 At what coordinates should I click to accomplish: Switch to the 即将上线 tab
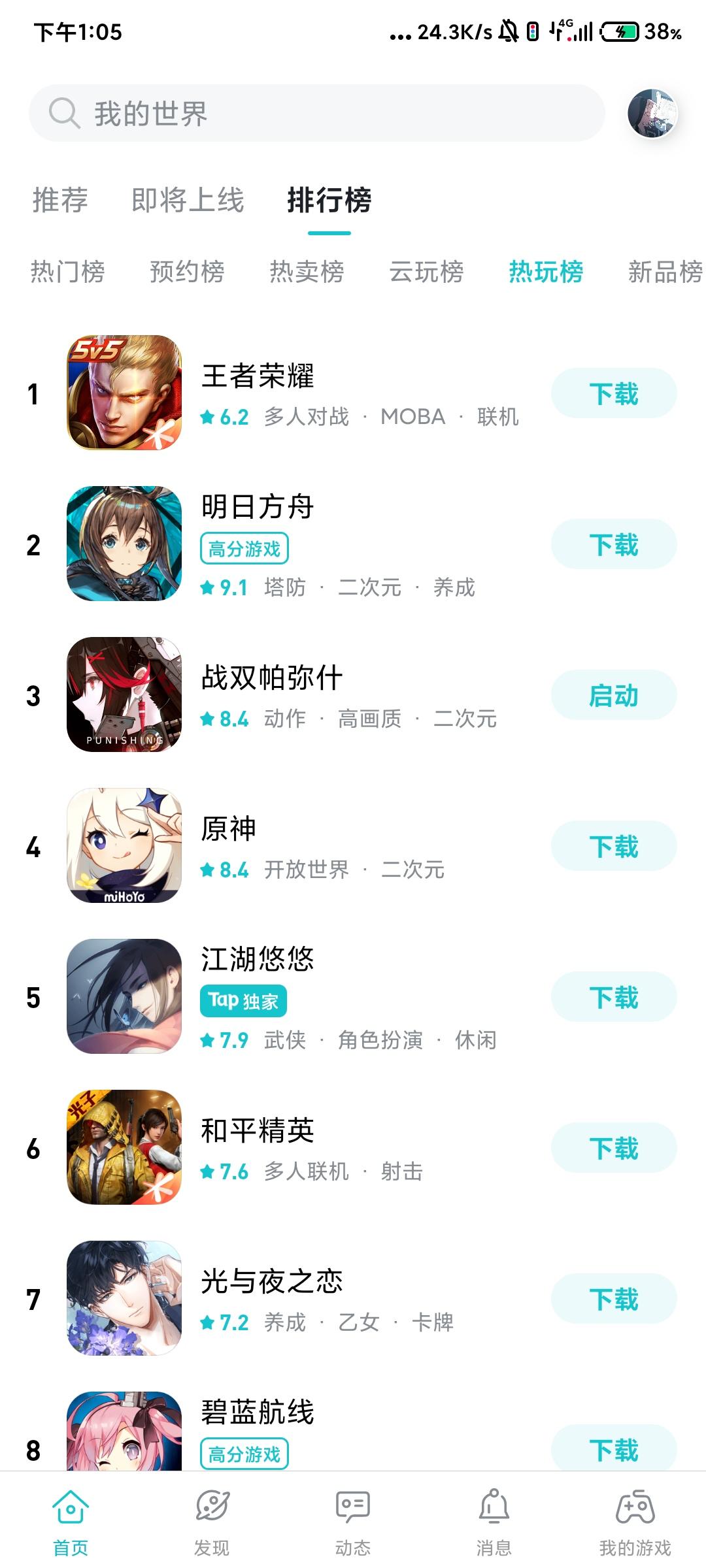[188, 200]
